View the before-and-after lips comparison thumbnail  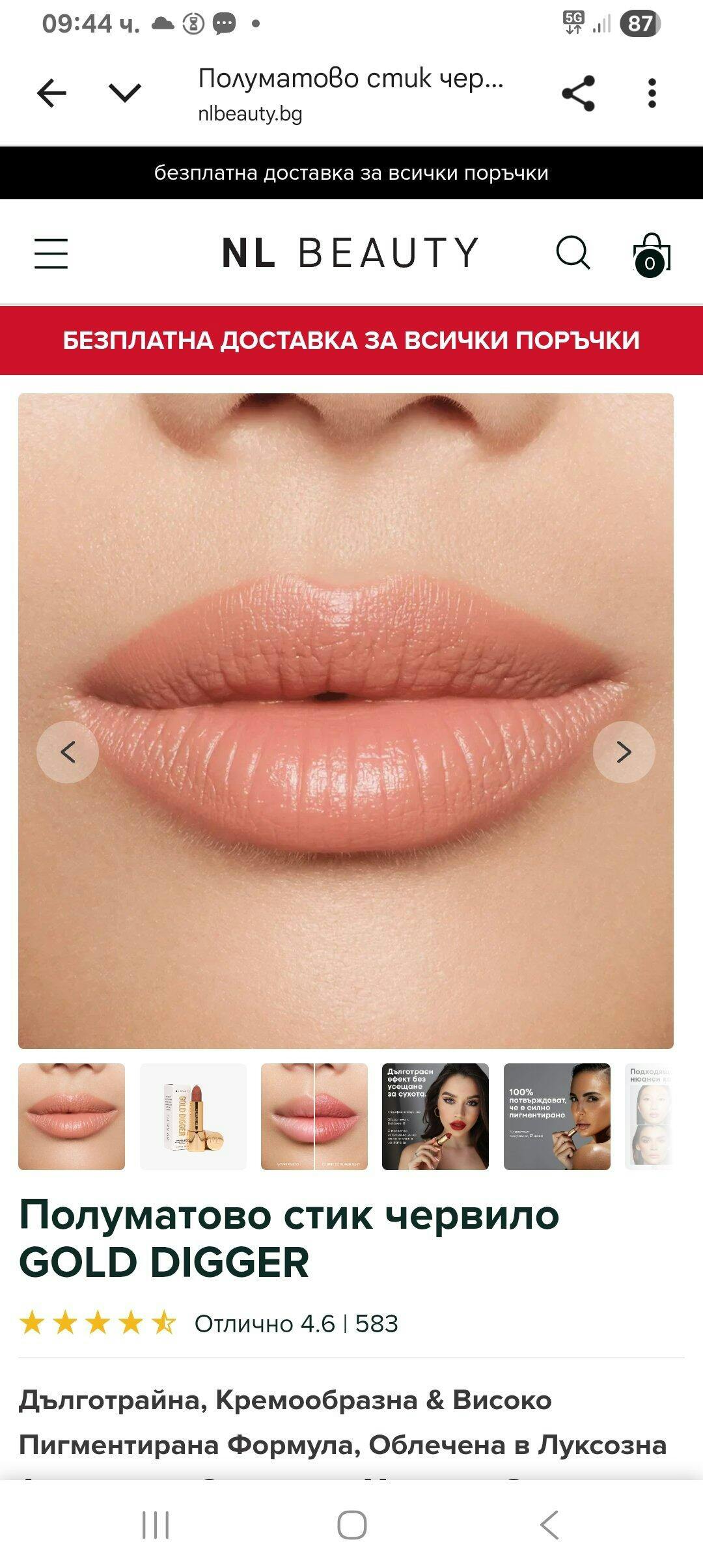click(x=314, y=1117)
